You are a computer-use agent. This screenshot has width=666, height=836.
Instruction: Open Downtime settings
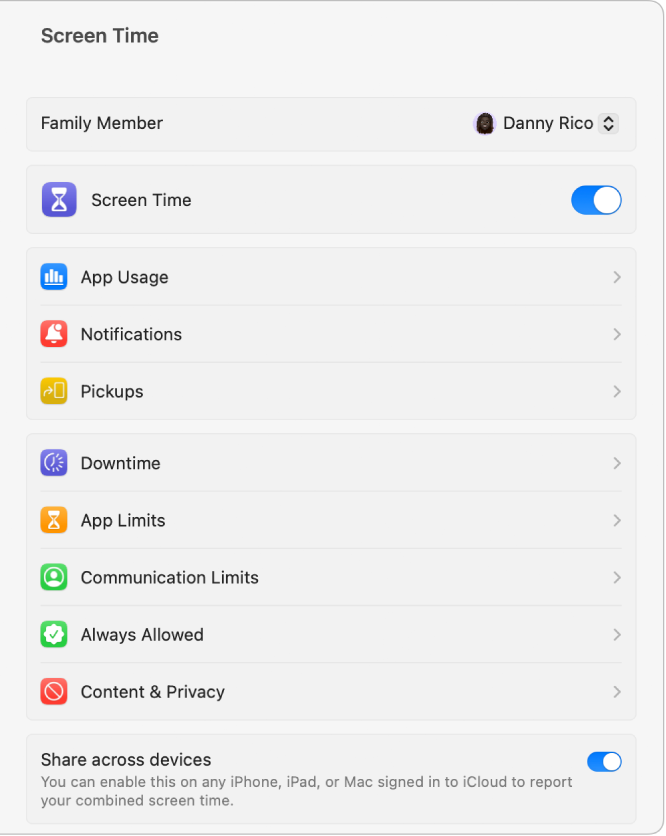point(330,463)
